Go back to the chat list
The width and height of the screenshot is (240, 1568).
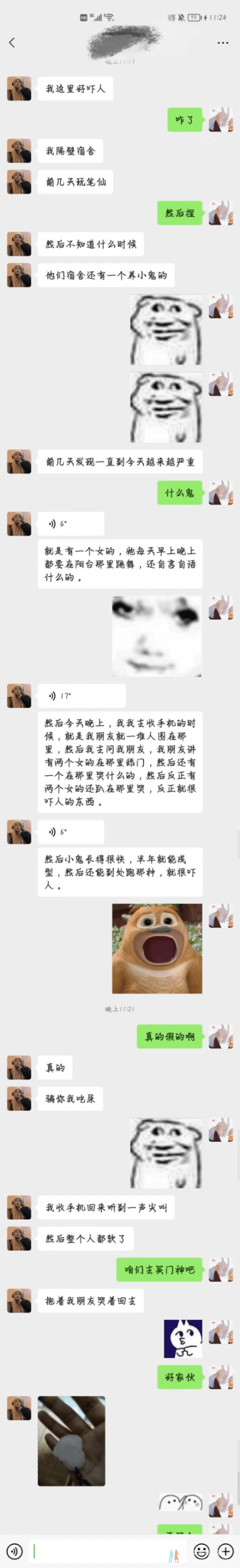12,42
